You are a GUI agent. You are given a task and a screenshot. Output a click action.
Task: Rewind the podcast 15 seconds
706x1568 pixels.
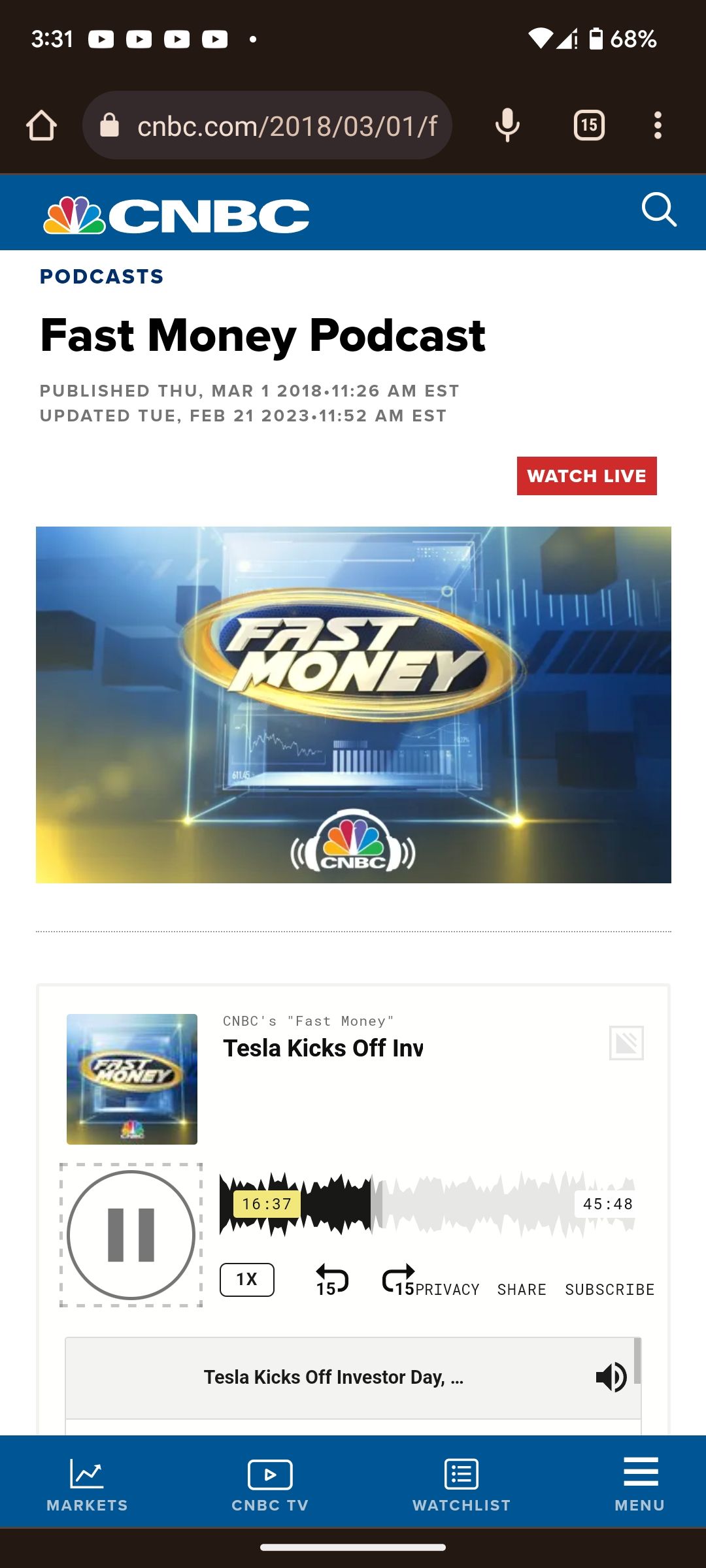331,1280
